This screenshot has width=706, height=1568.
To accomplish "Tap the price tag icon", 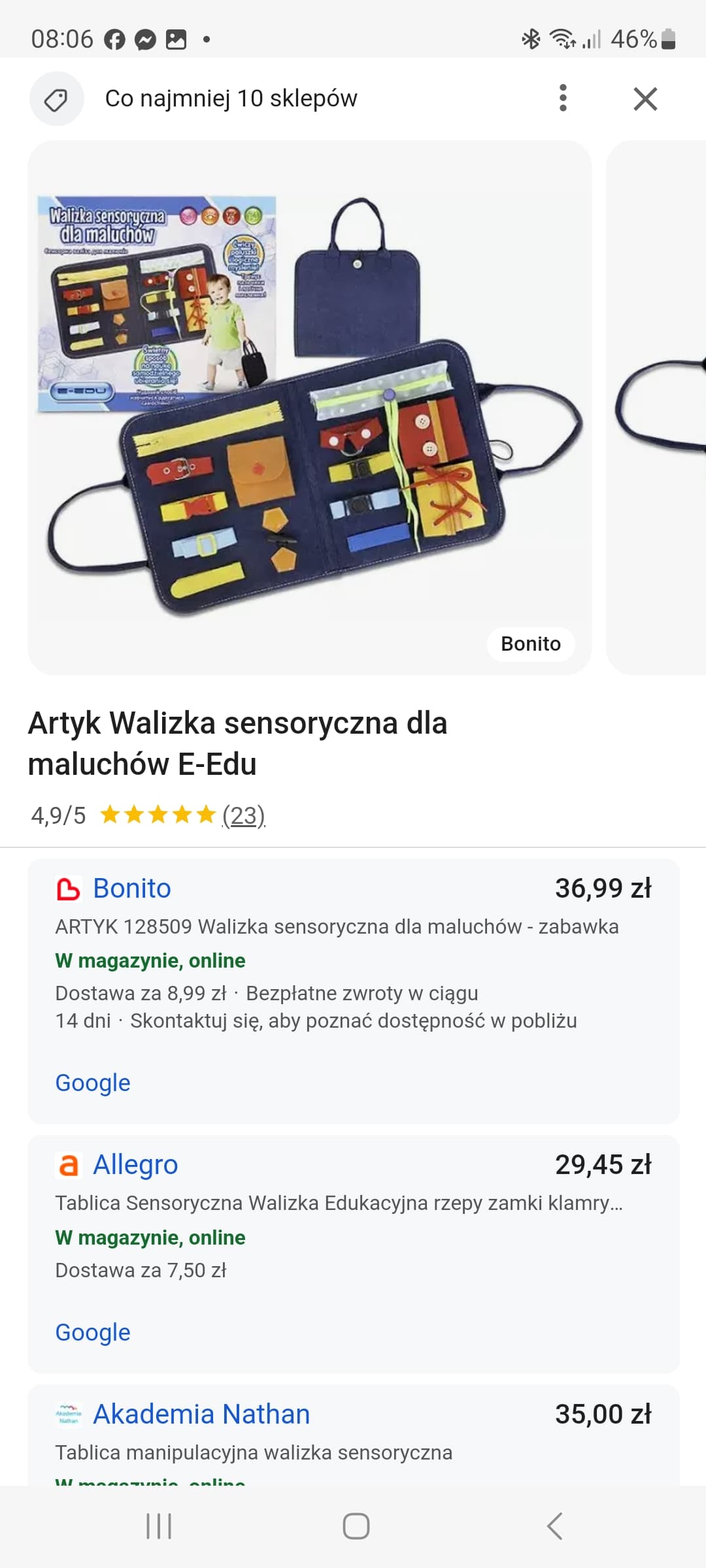I will [56, 99].
